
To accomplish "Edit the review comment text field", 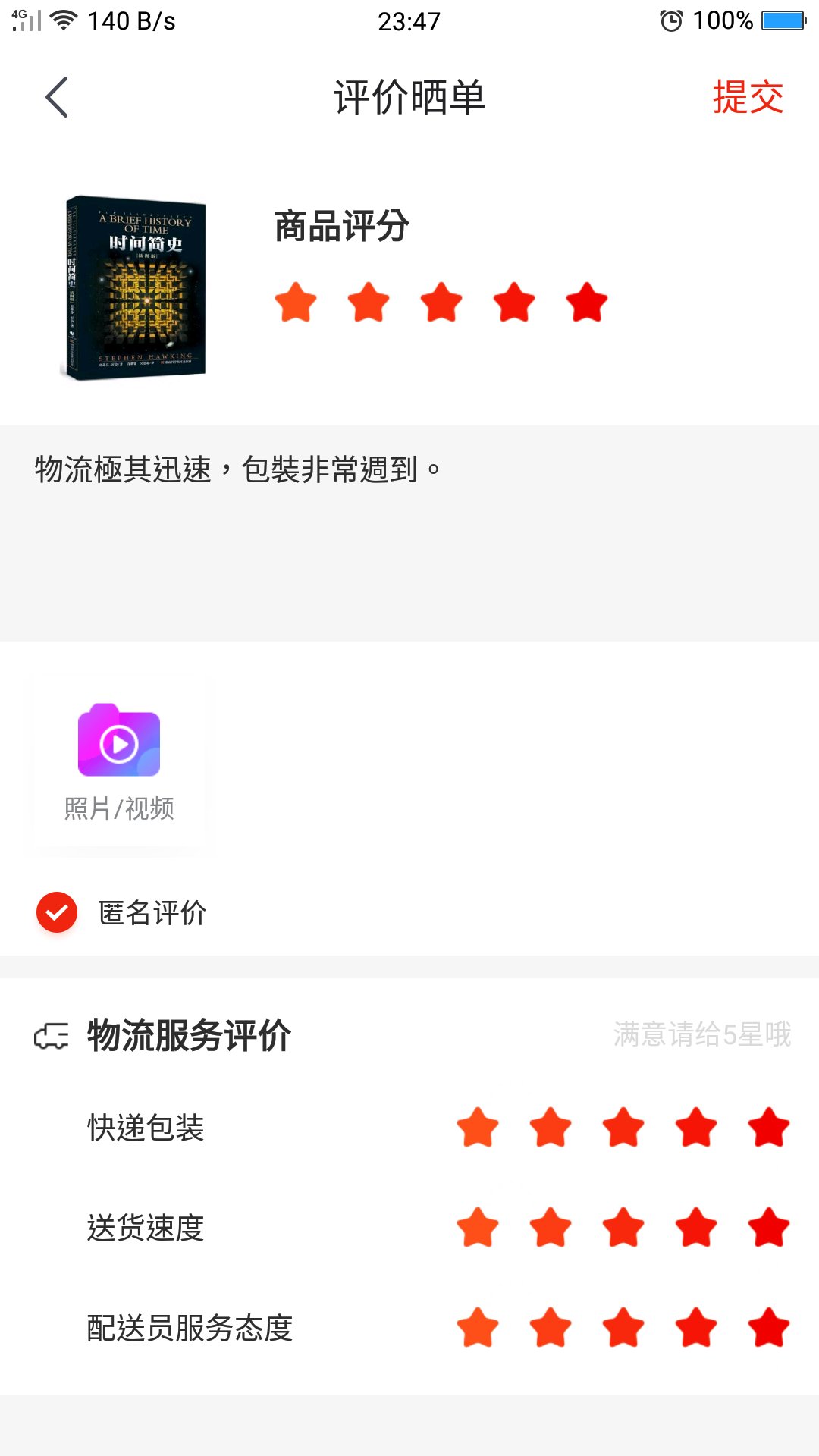I will coord(409,533).
